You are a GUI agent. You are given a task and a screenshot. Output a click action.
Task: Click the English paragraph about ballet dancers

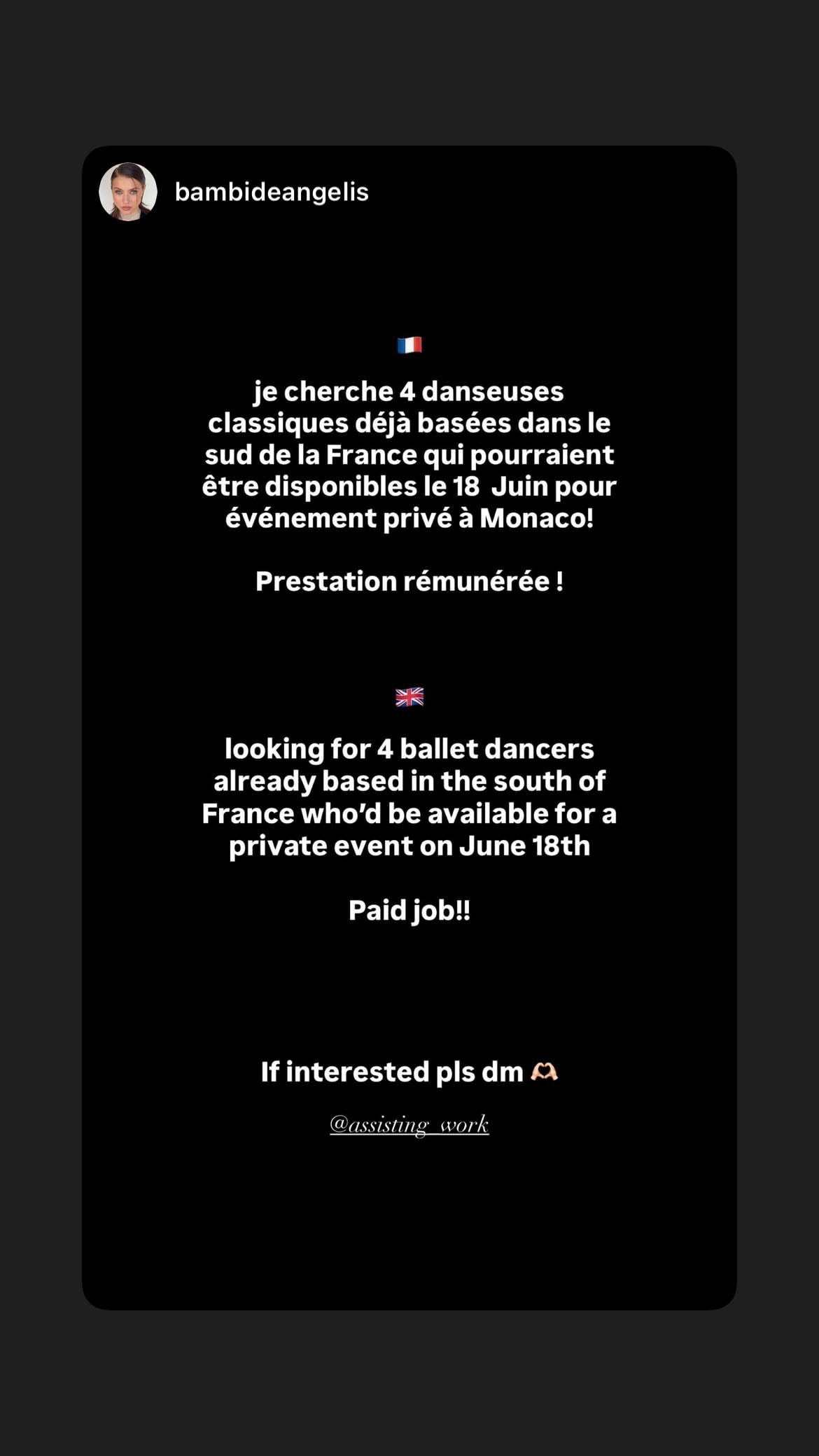[409, 796]
